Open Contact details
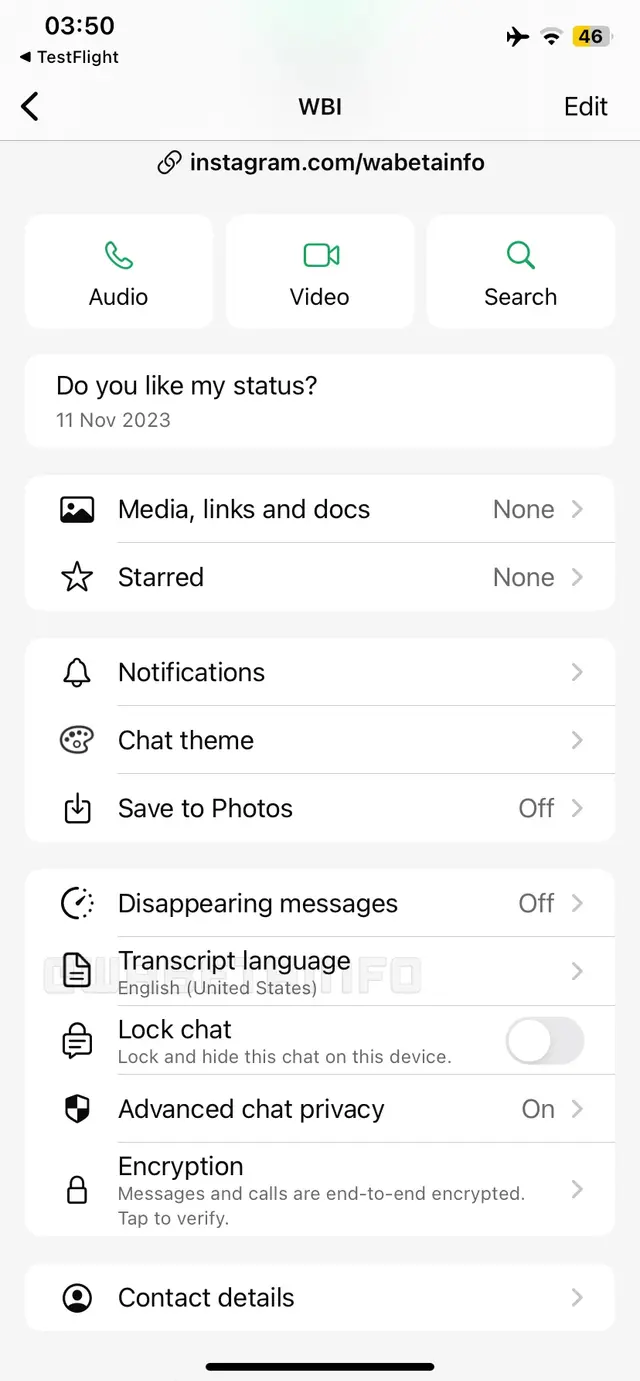The image size is (640, 1381). [320, 1297]
